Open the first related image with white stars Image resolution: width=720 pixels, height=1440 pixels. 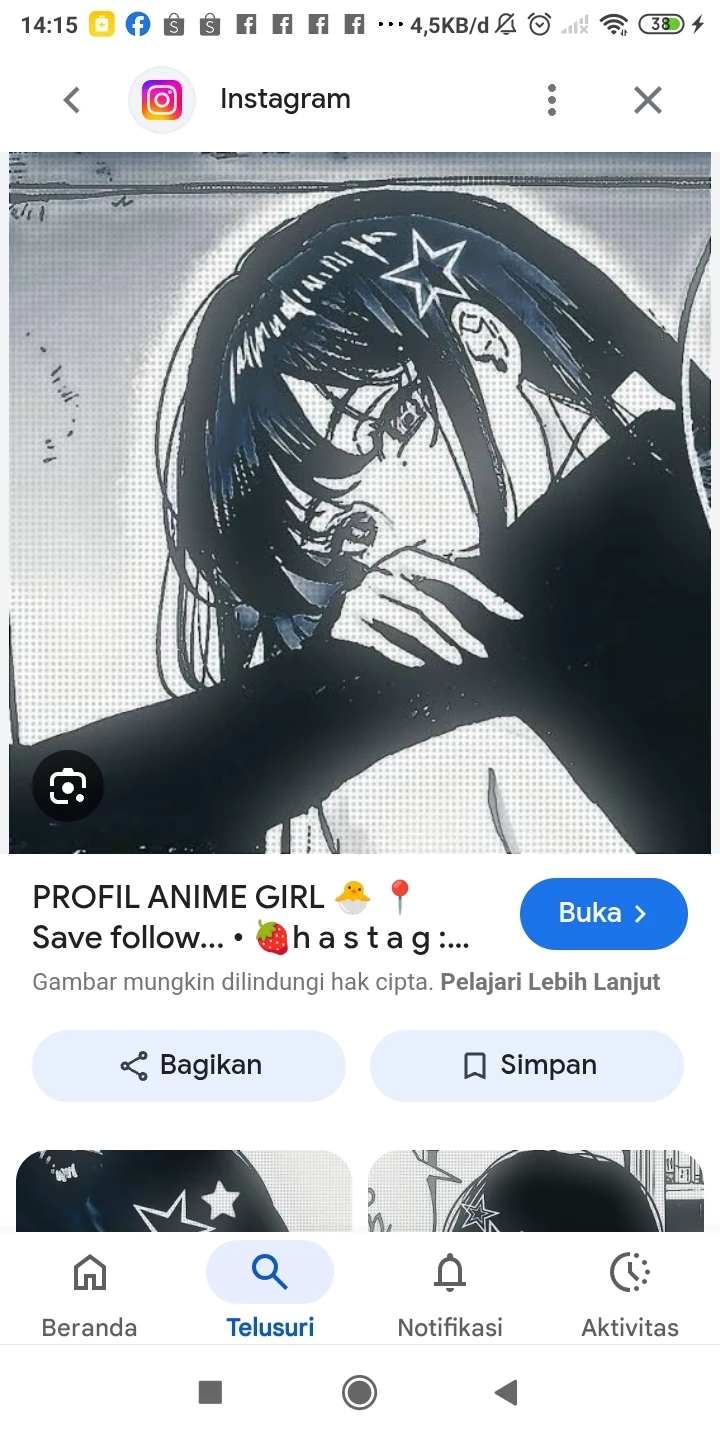click(184, 1192)
